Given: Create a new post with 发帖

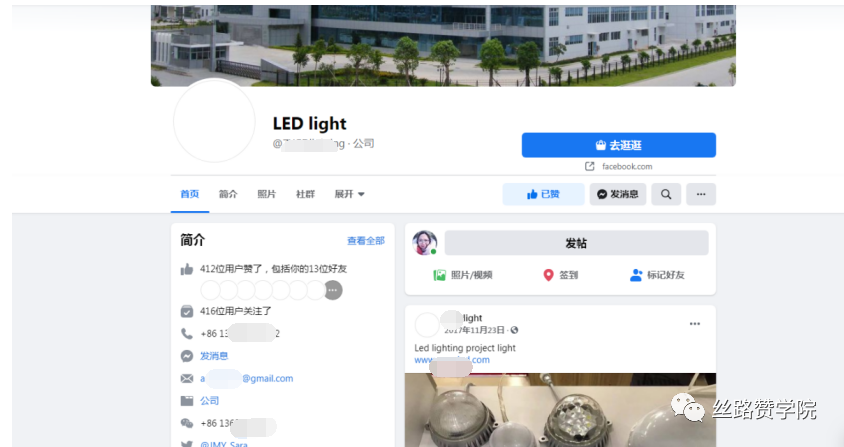Looking at the screenshot, I should [x=576, y=243].
